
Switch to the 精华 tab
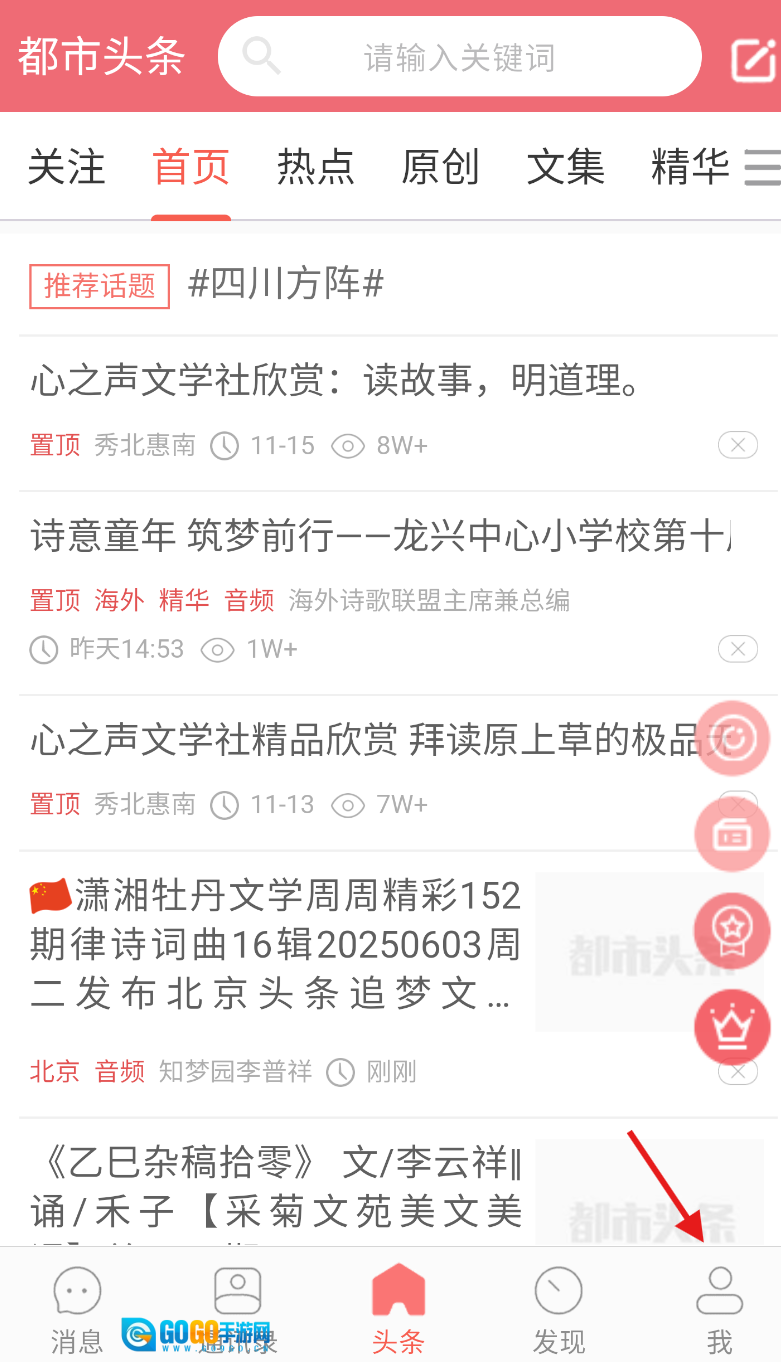point(689,167)
